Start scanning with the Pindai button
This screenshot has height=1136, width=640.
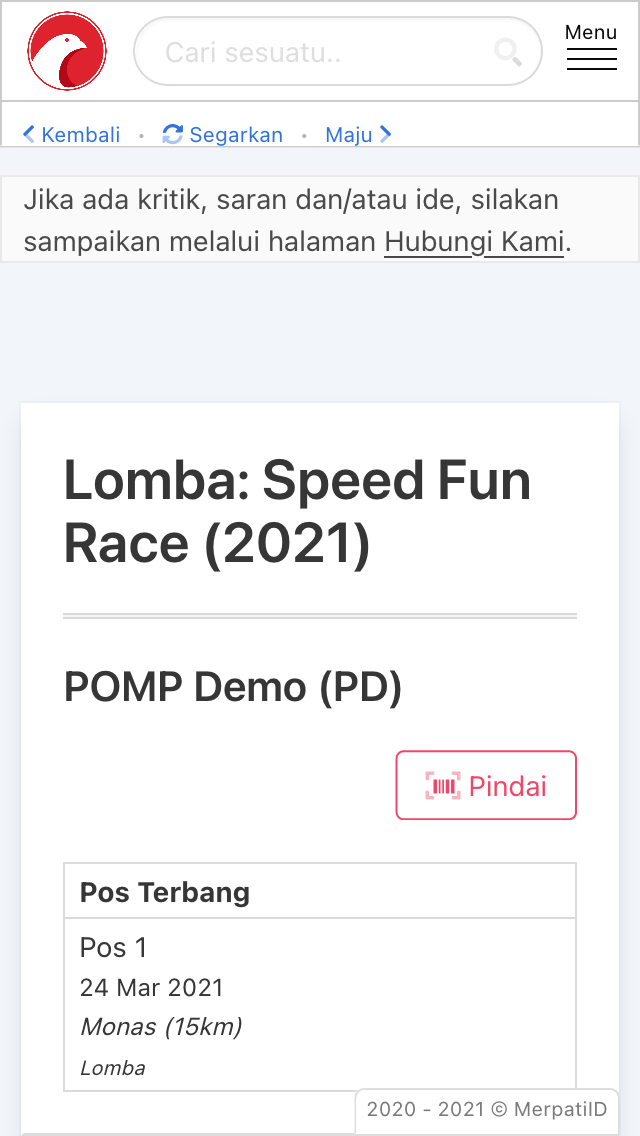[486, 786]
